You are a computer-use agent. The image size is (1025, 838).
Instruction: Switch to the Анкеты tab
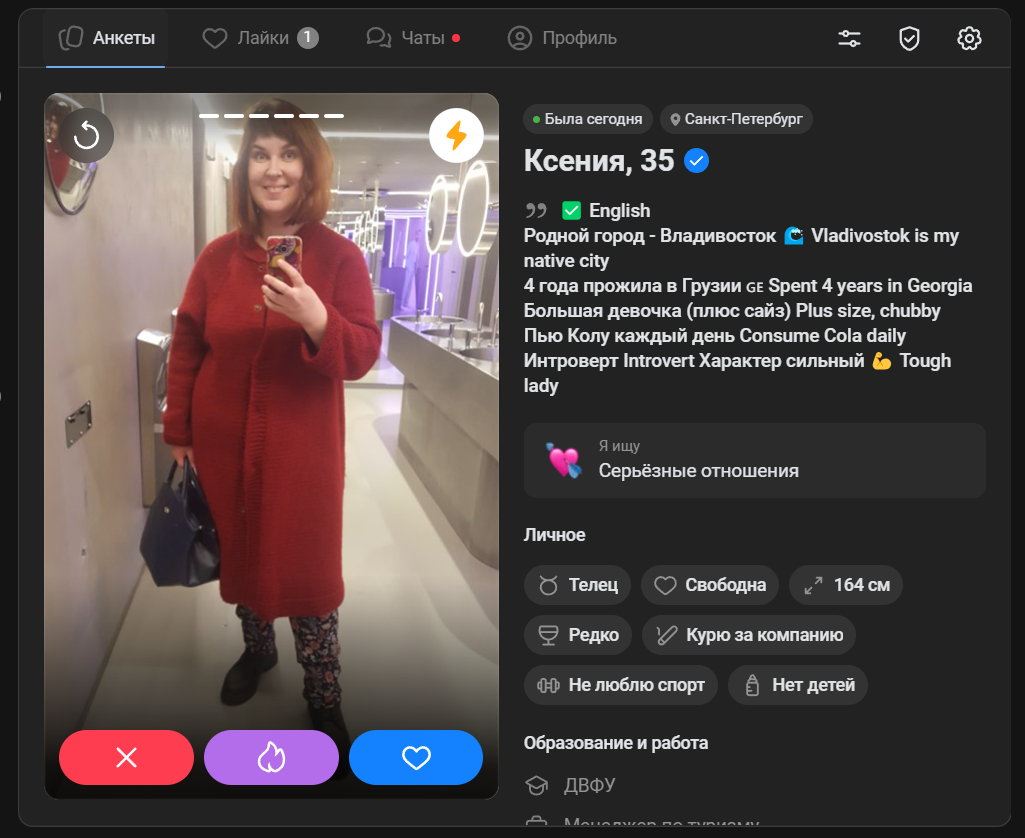[107, 38]
